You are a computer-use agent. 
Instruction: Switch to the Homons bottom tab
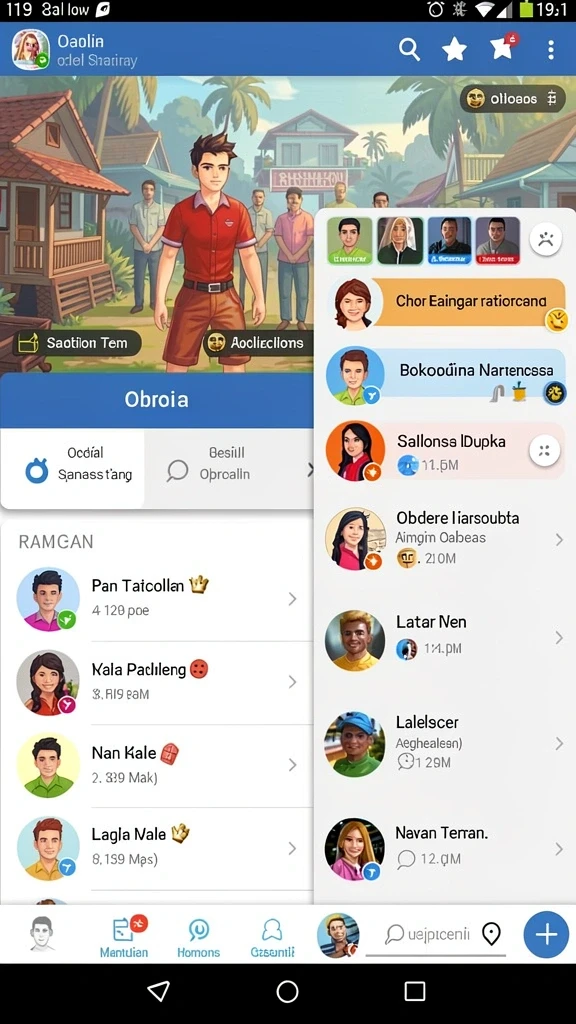tap(199, 938)
